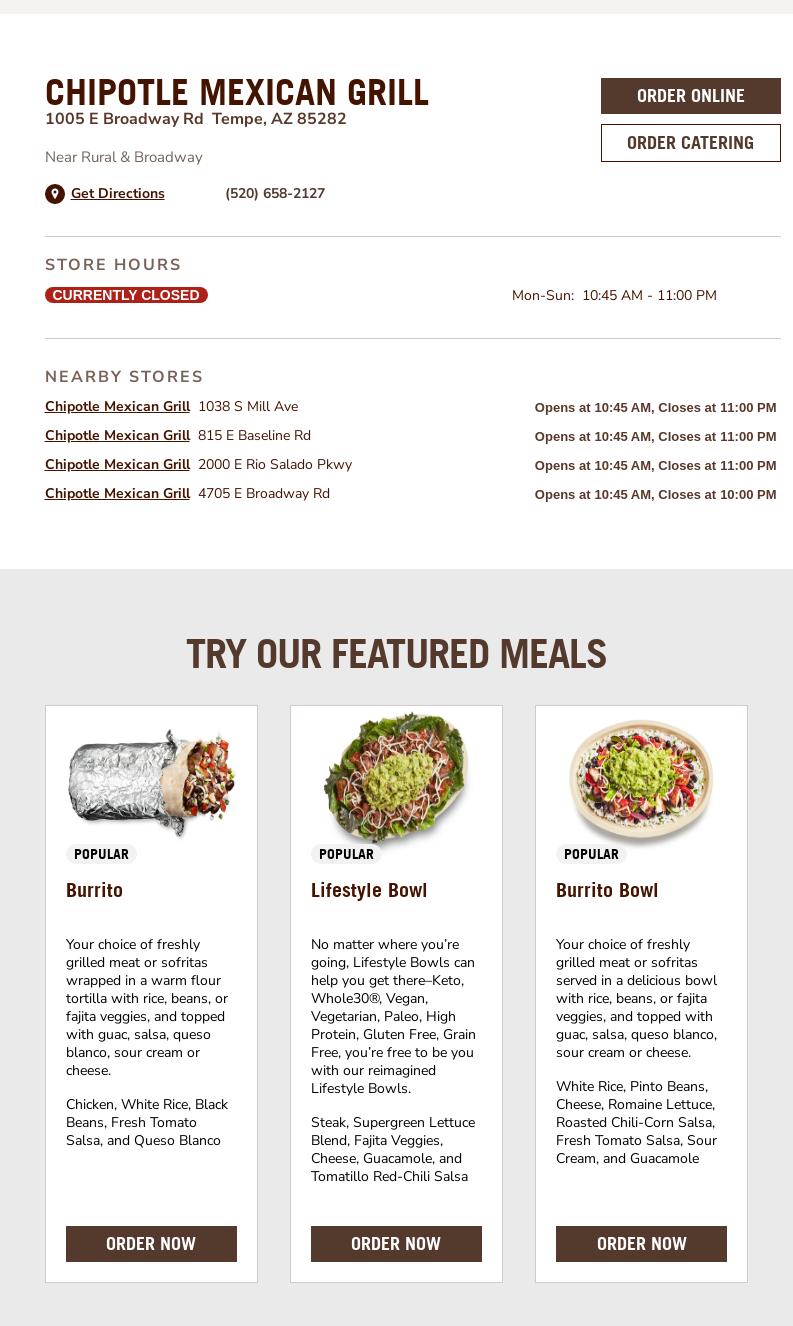
Task: Click the Burrito photo thumbnail
Action: coord(151,783)
